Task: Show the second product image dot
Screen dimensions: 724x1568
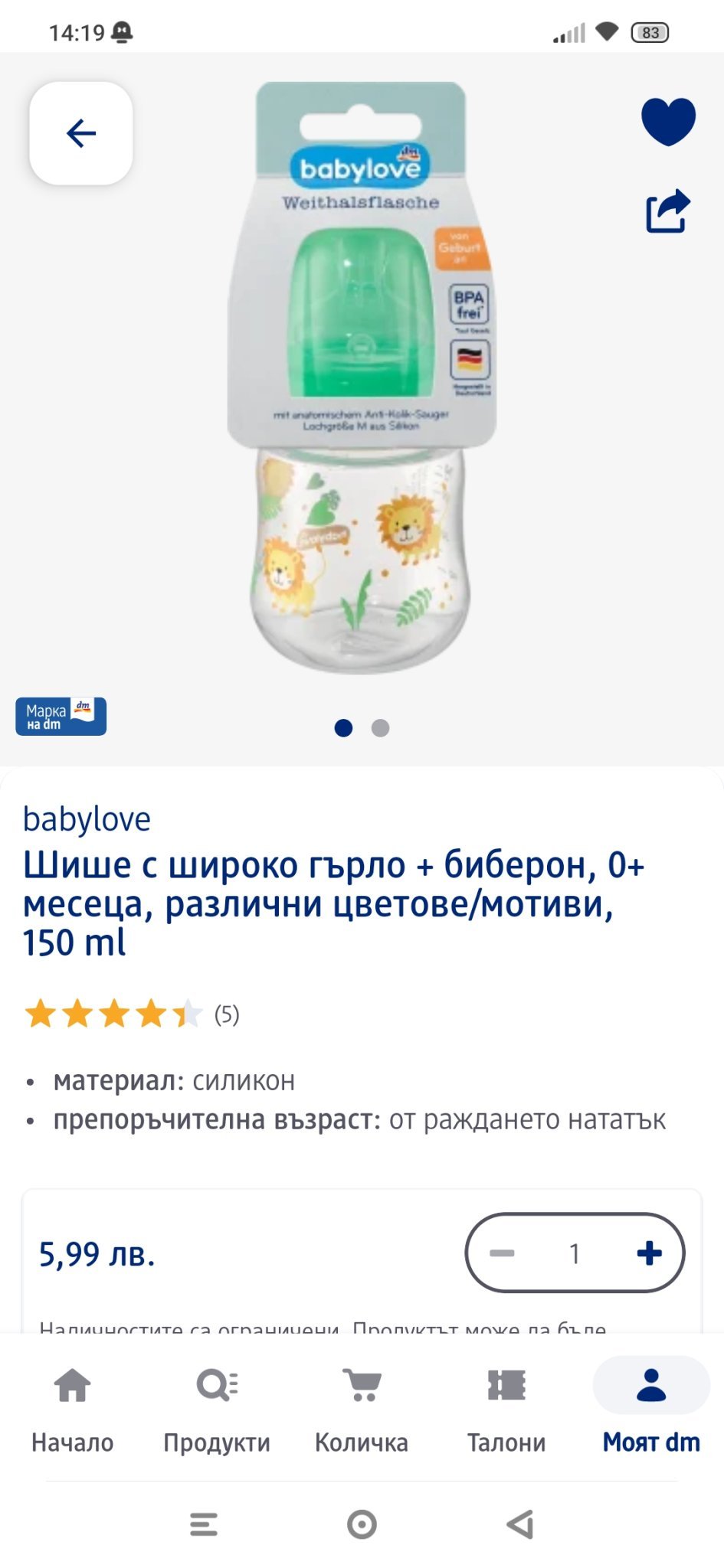Action: [380, 728]
